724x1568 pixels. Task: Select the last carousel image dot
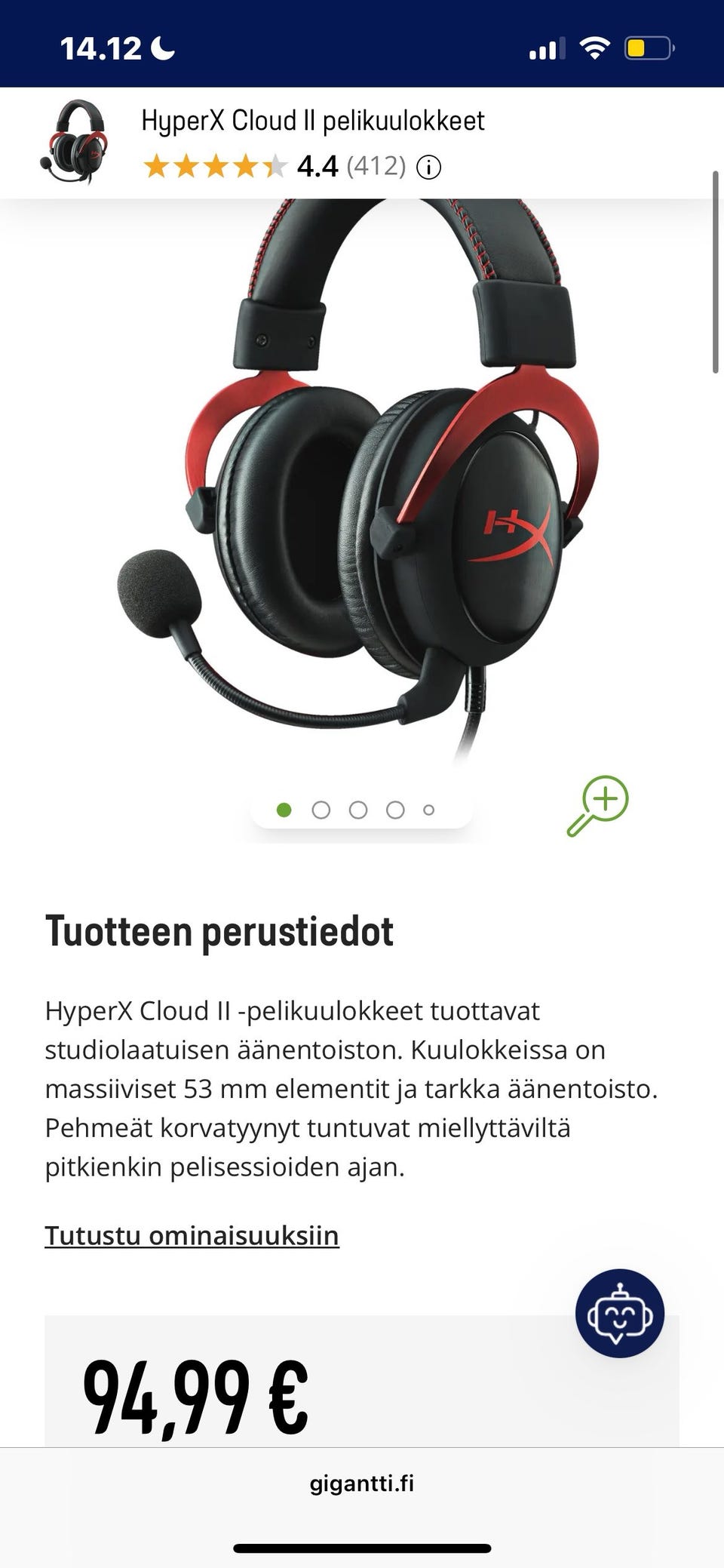click(428, 808)
